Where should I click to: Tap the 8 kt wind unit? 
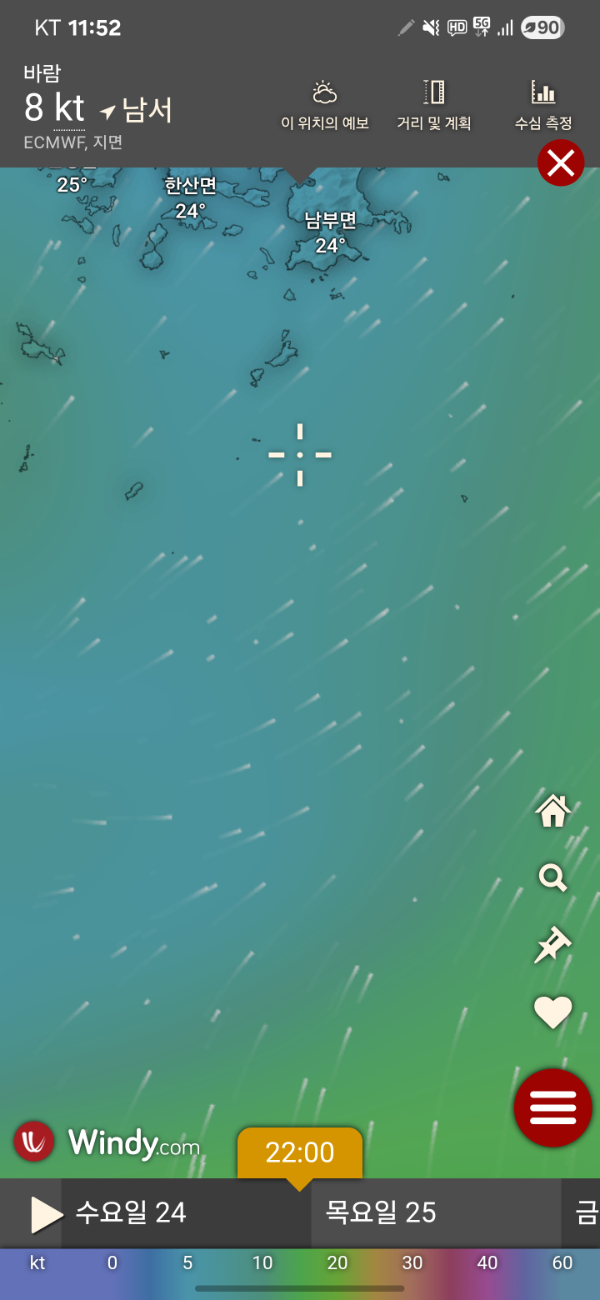[69, 109]
